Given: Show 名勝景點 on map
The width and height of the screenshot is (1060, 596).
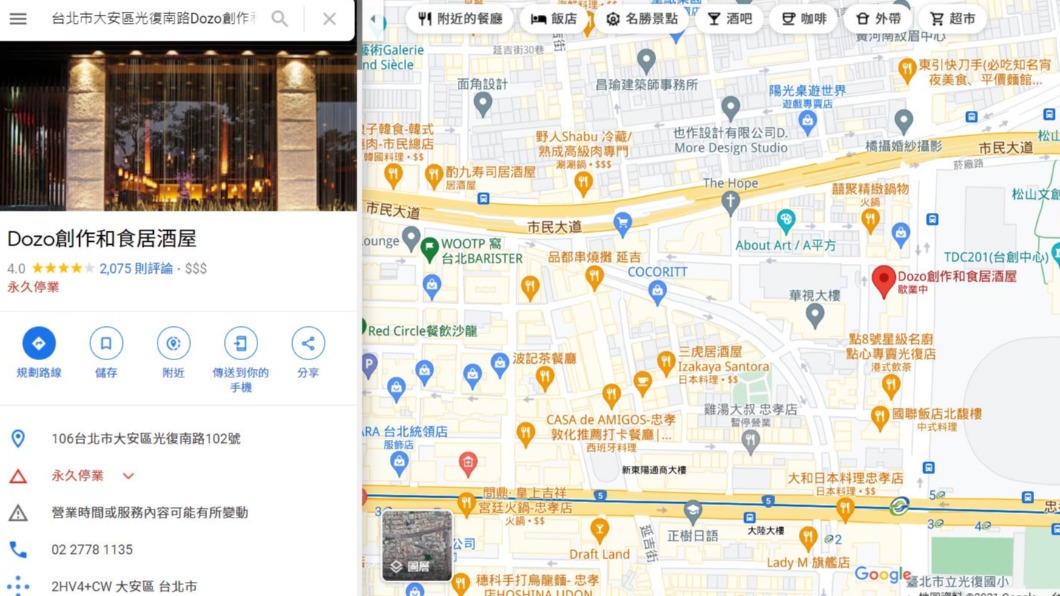Looking at the screenshot, I should (x=641, y=19).
